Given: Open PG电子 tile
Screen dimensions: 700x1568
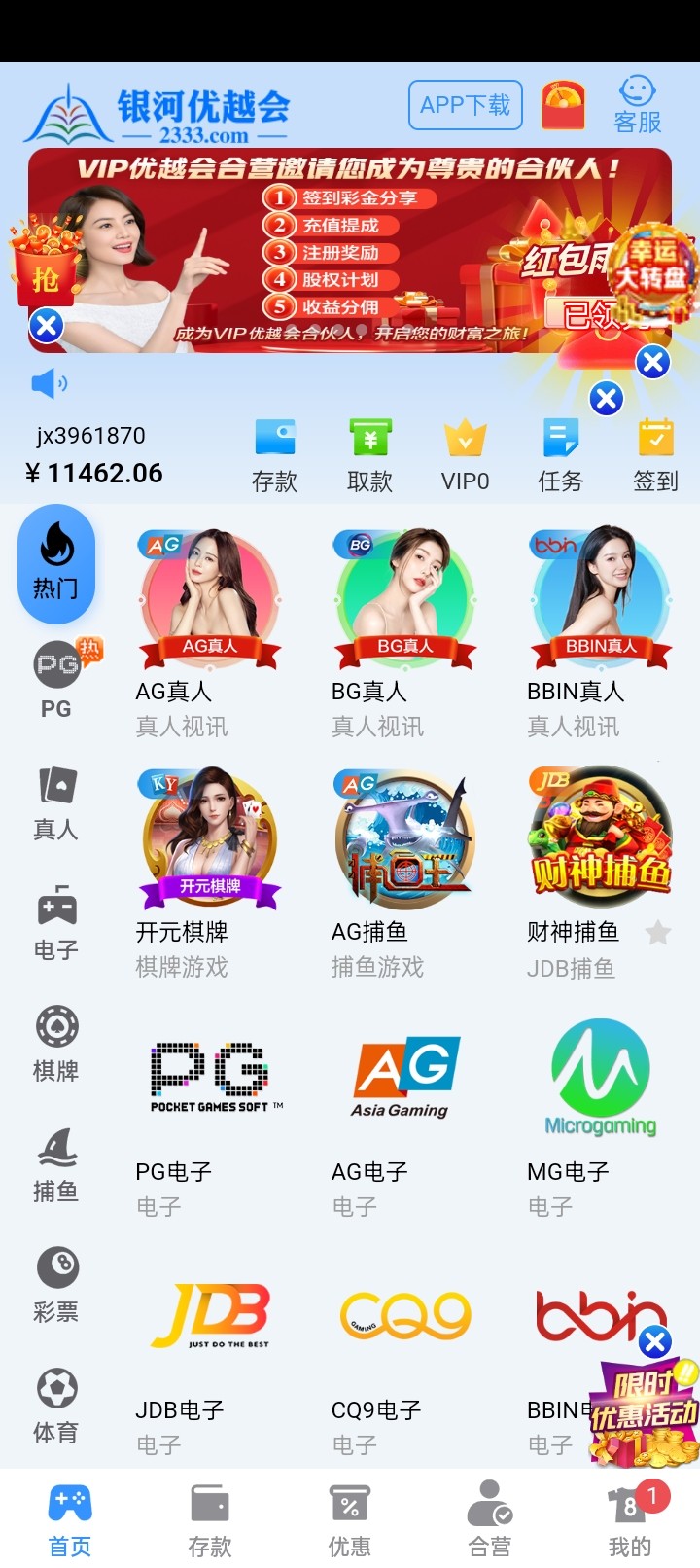Looking at the screenshot, I should 210,1080.
